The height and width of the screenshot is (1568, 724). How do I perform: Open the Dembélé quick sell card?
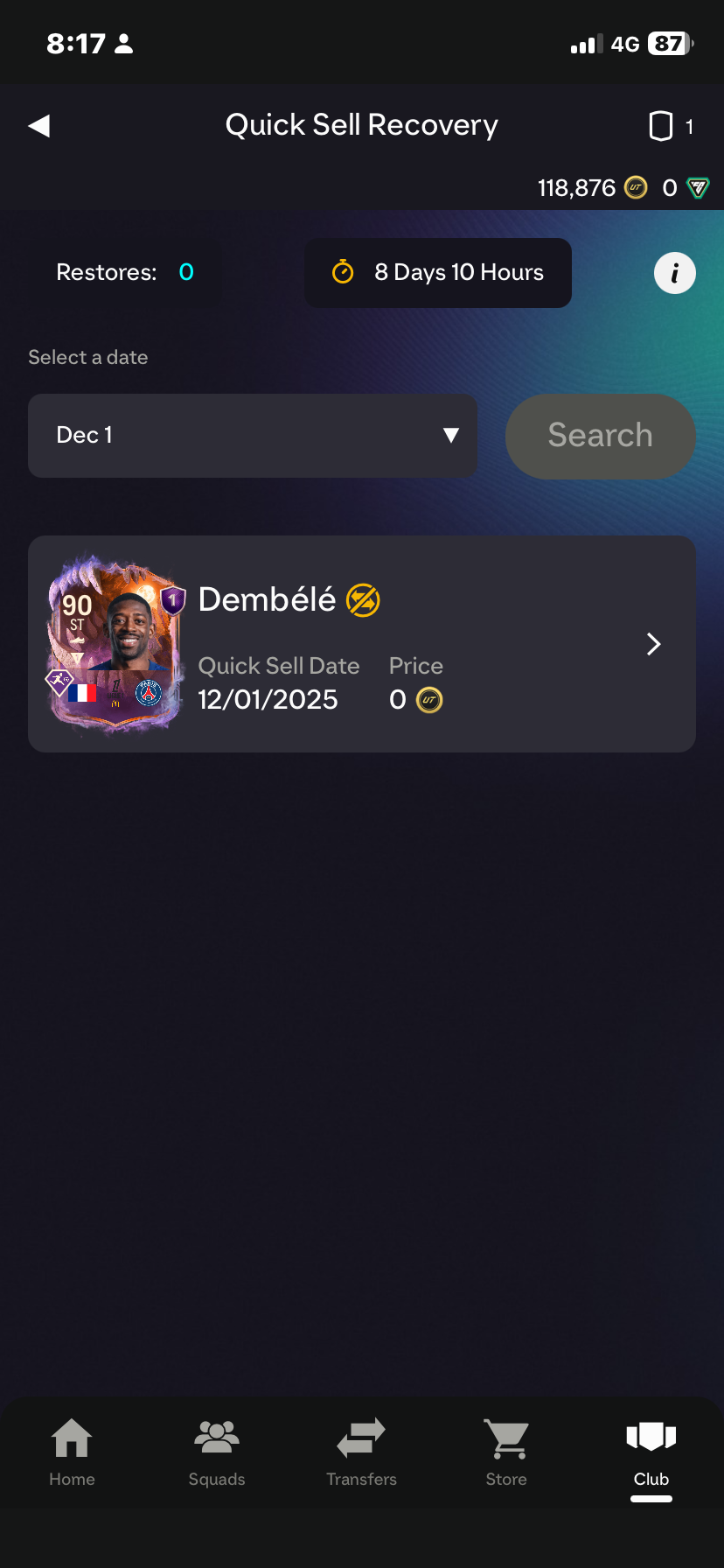pos(362,644)
